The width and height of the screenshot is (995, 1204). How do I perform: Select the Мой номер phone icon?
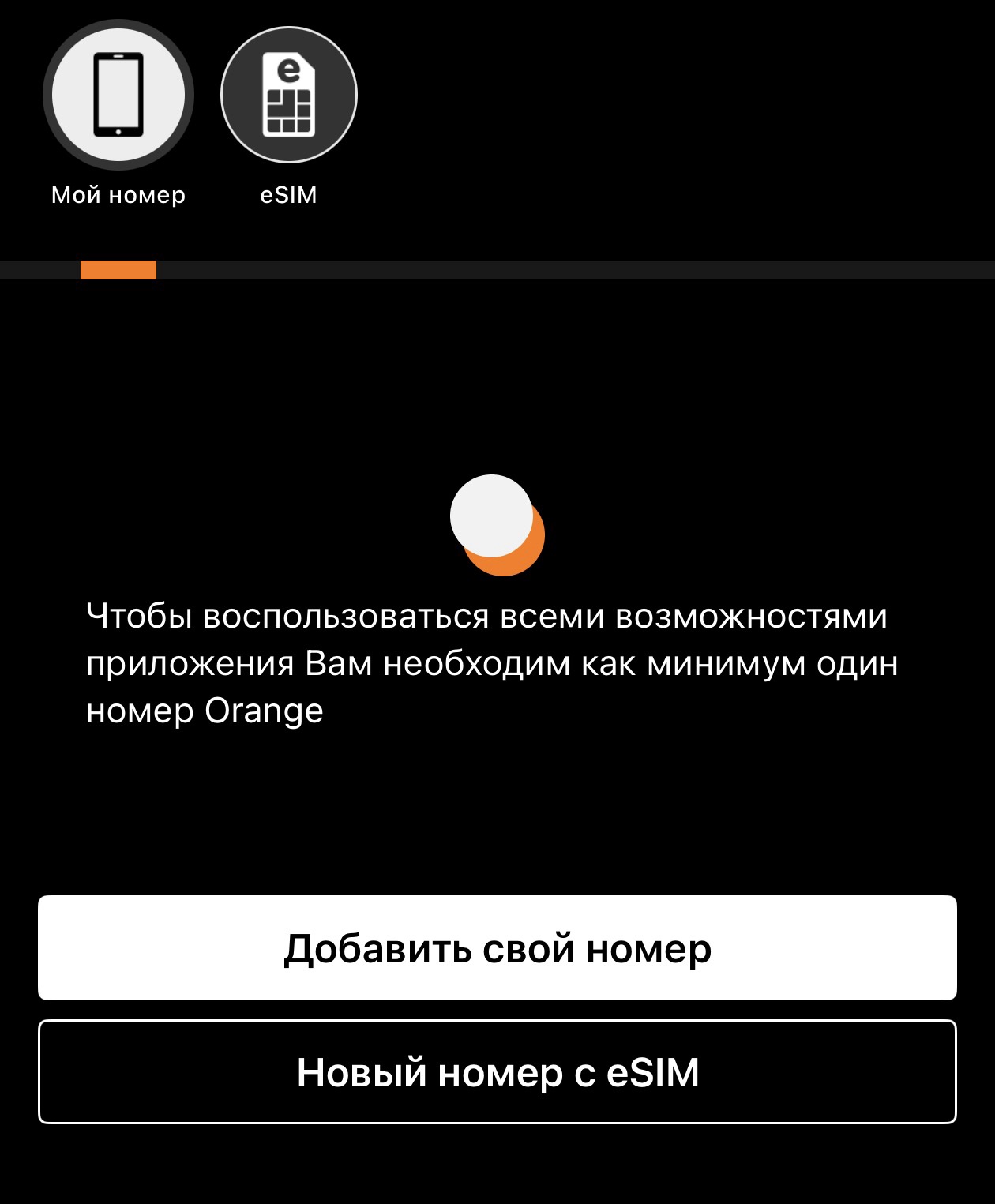118,95
